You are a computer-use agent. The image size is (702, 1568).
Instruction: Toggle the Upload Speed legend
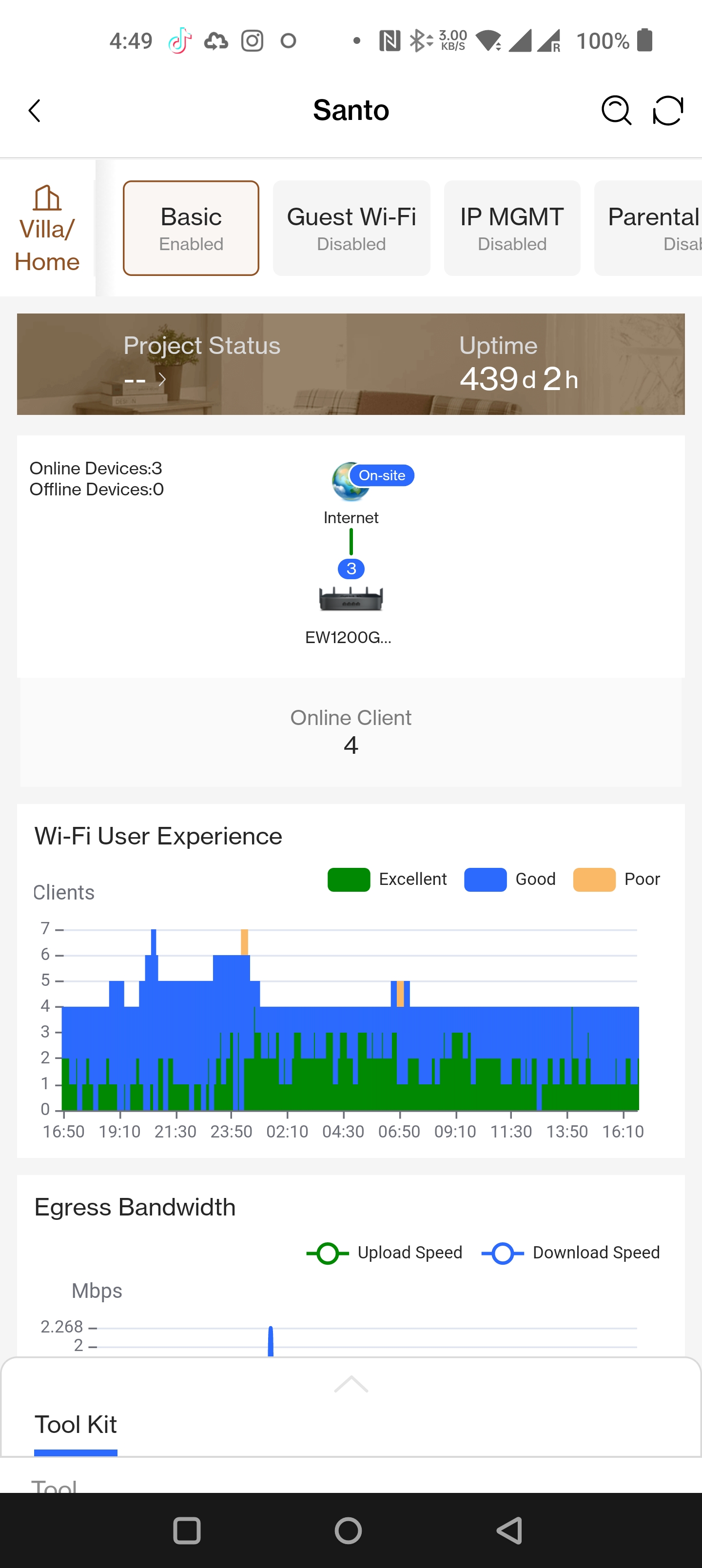coord(384,1253)
